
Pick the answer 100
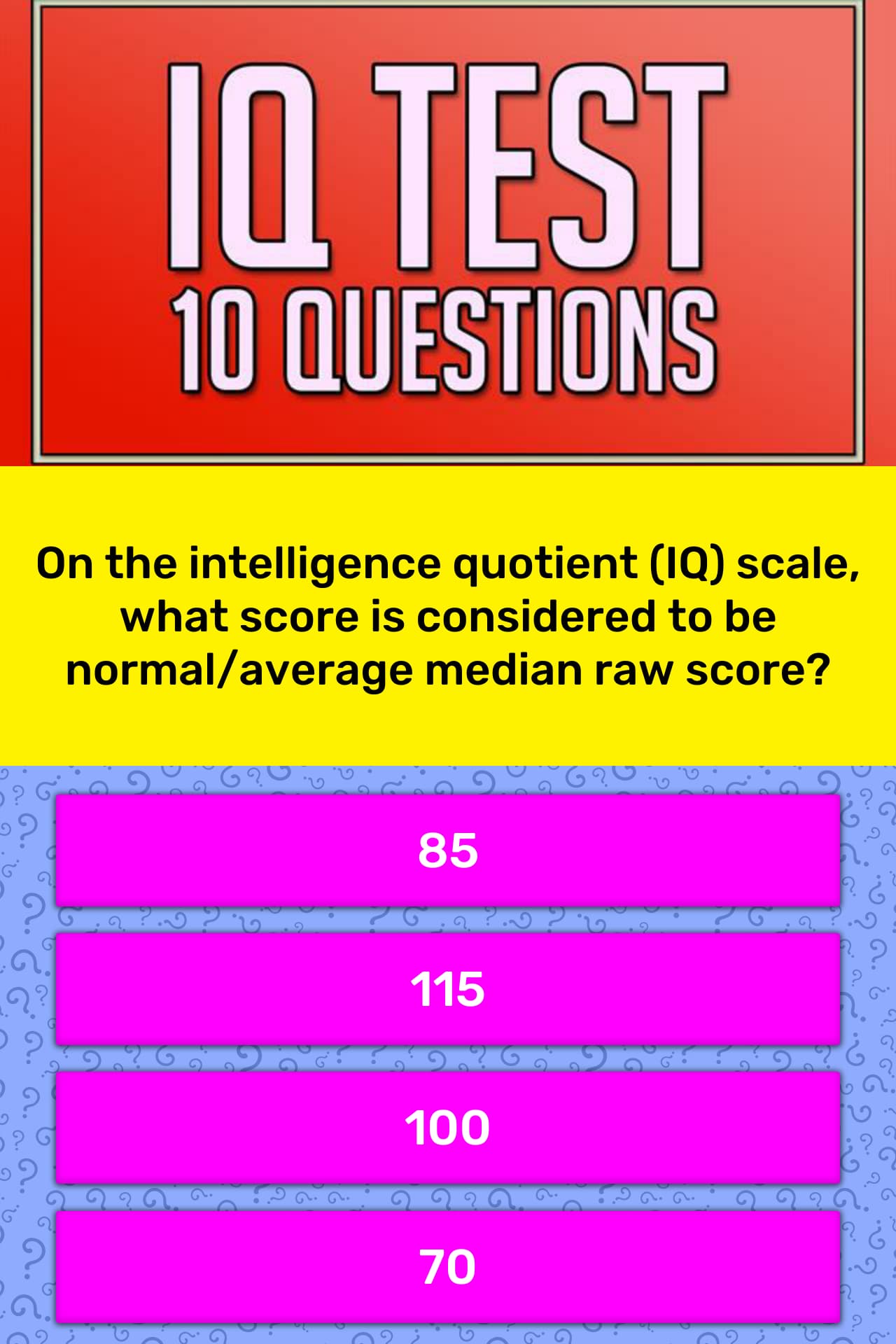click(x=448, y=1128)
